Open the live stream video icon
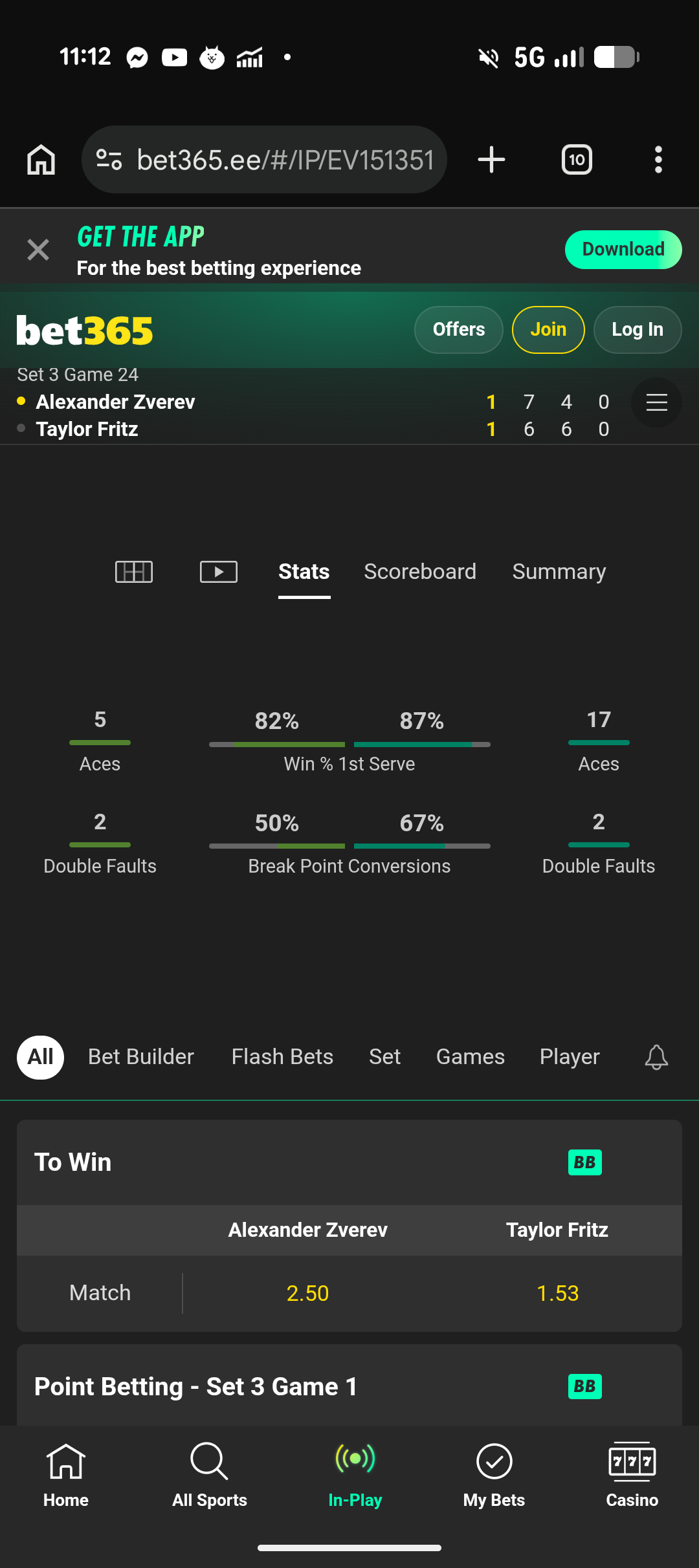This screenshot has width=699, height=1568. coord(219,572)
